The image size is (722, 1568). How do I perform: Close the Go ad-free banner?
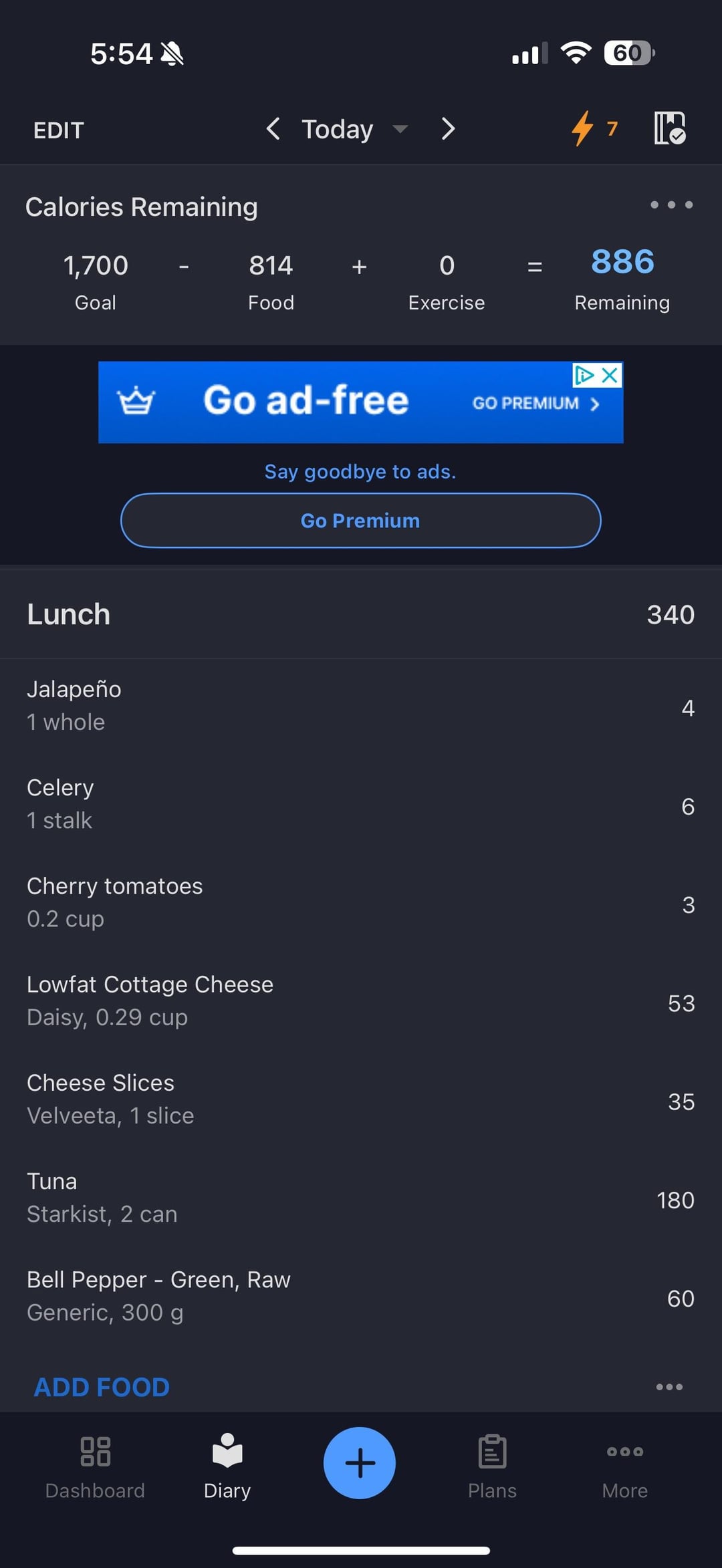click(610, 375)
